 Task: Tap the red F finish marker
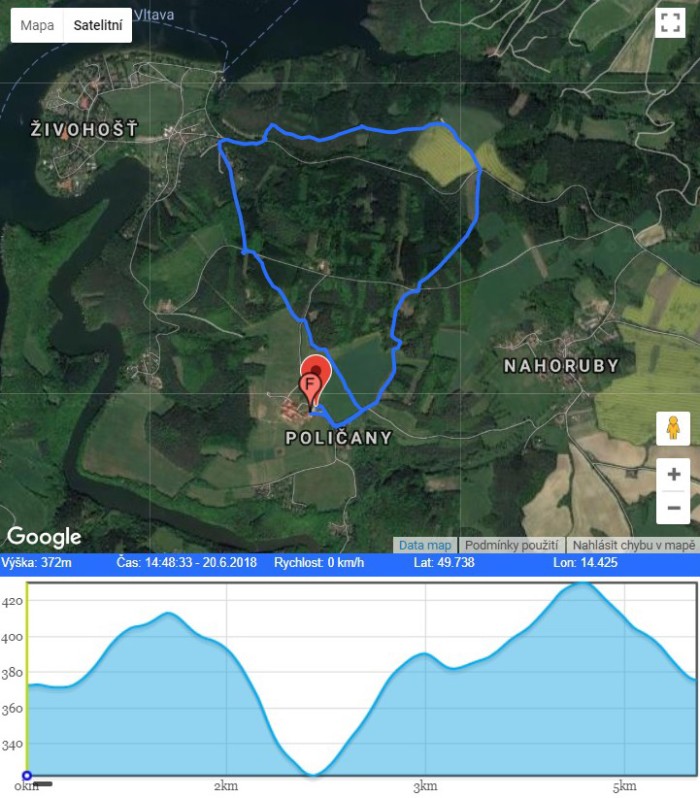(312, 385)
